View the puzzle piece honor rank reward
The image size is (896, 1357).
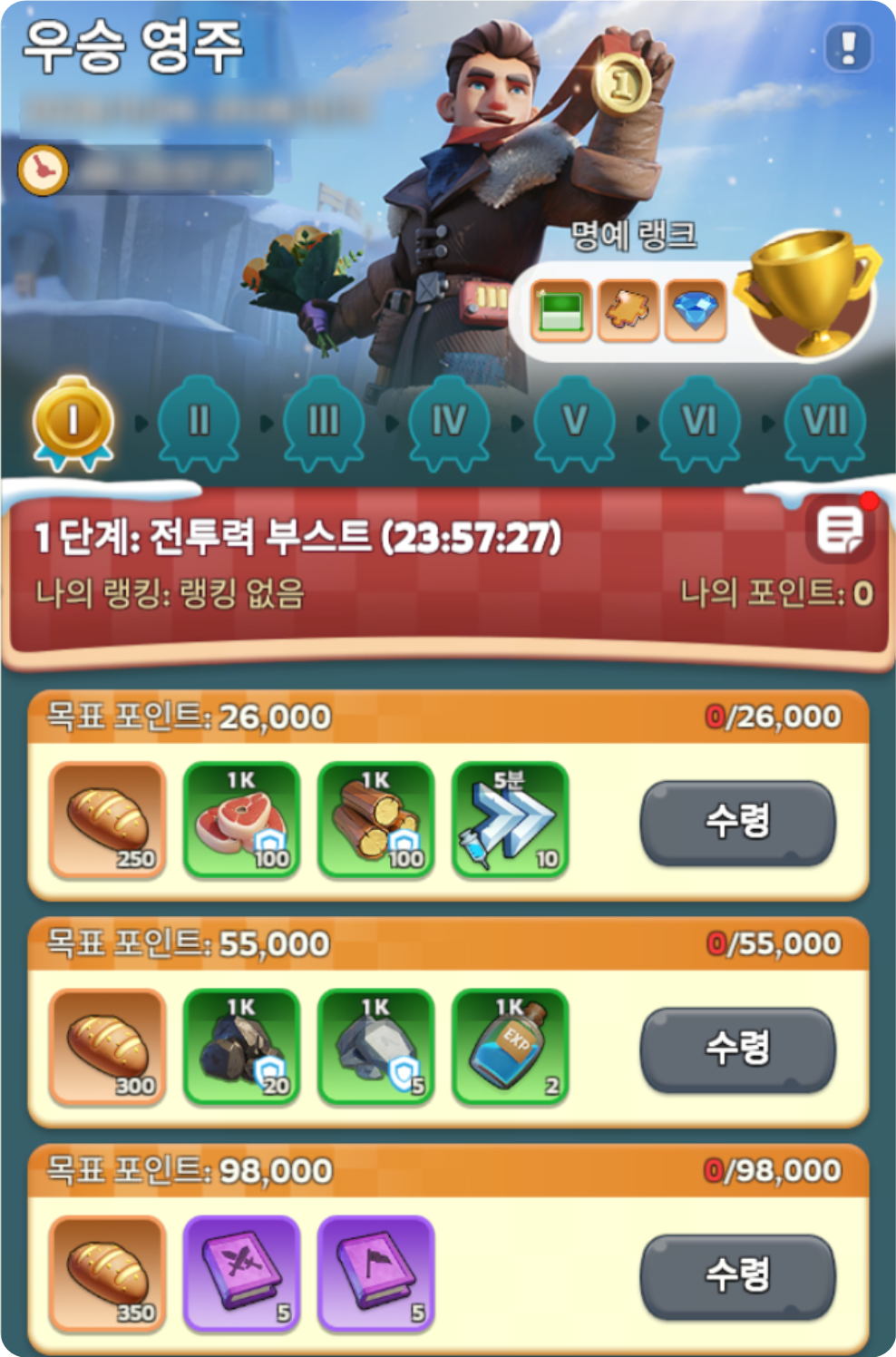[628, 311]
